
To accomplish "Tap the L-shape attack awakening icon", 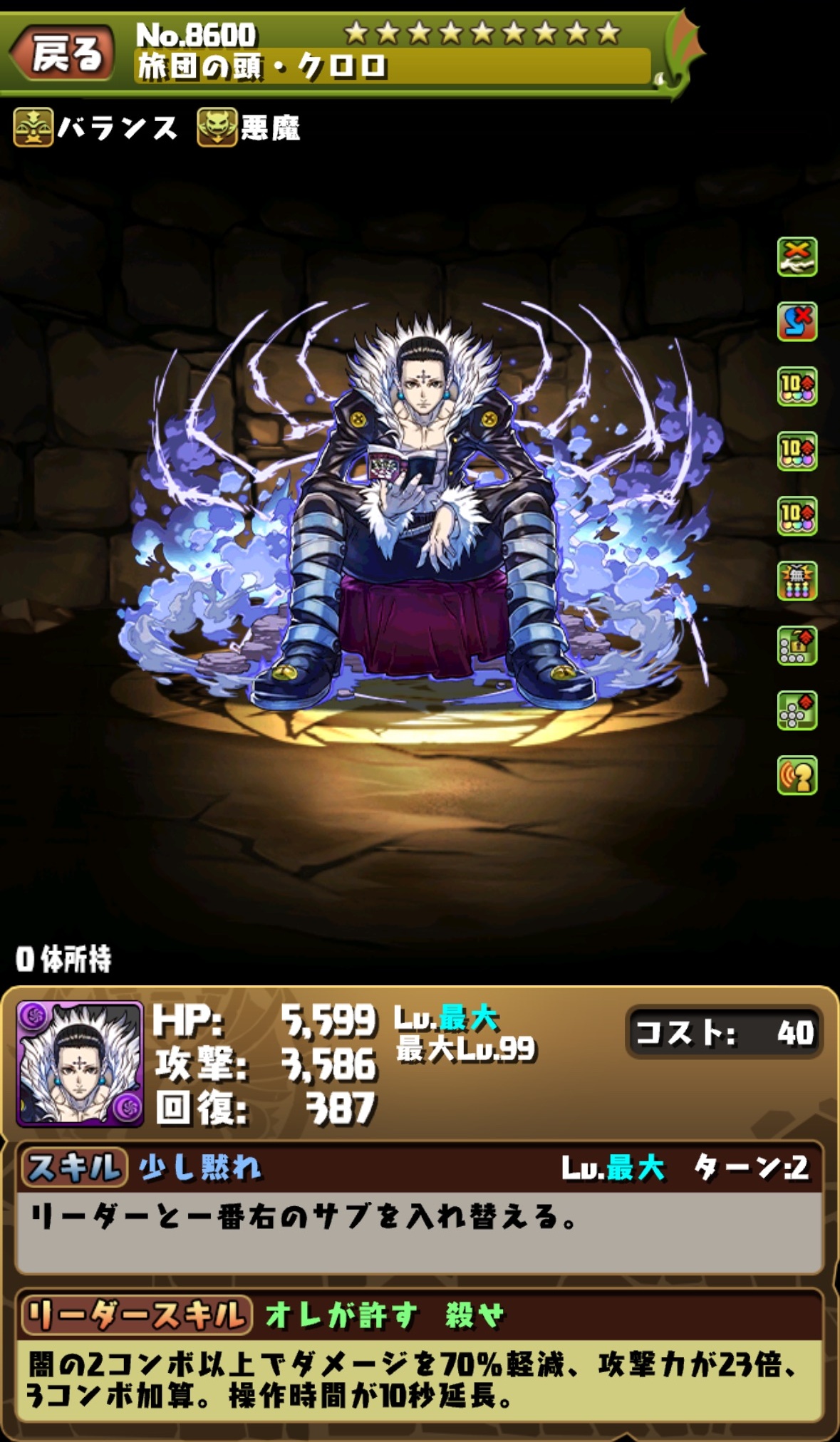I will click(797, 645).
